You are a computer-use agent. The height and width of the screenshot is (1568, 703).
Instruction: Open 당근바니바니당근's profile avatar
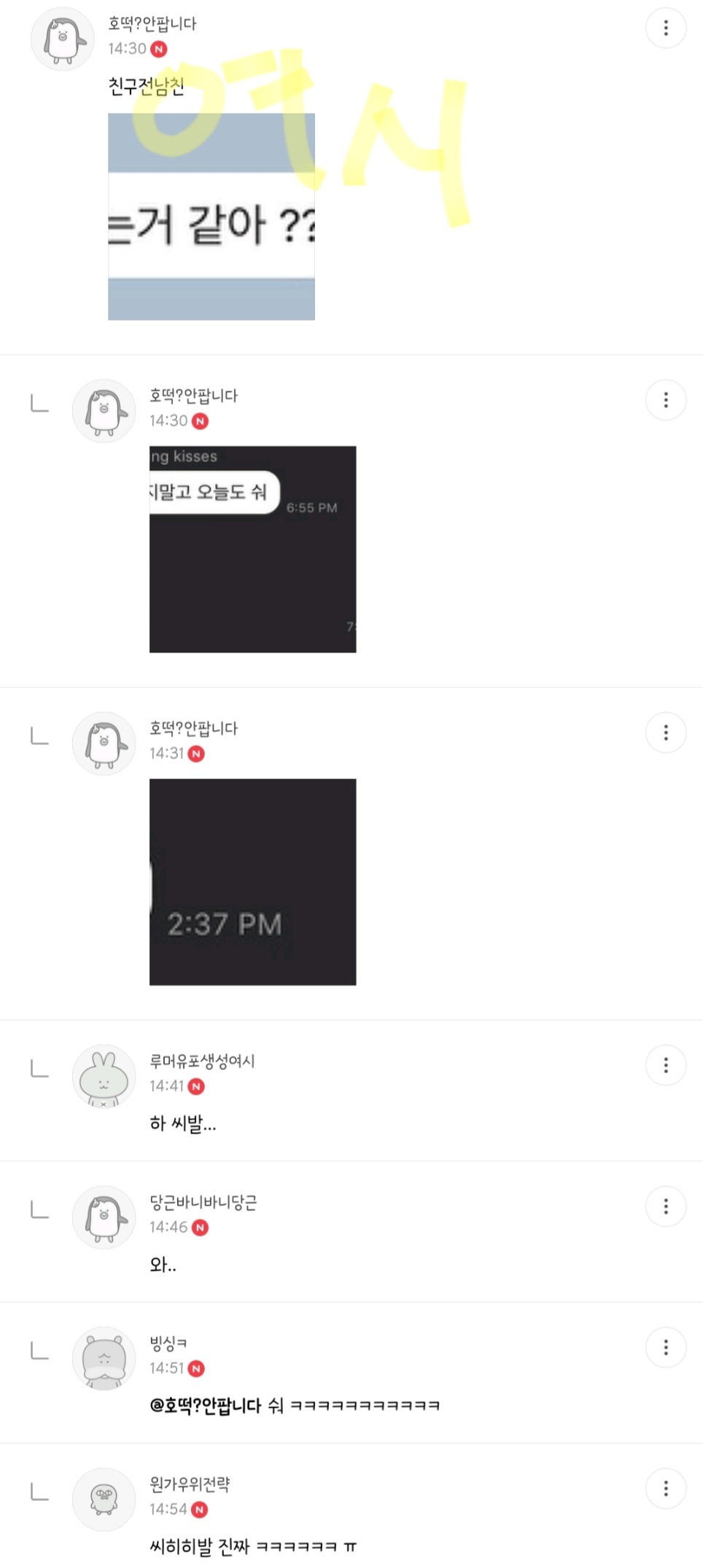pyautogui.click(x=104, y=1217)
